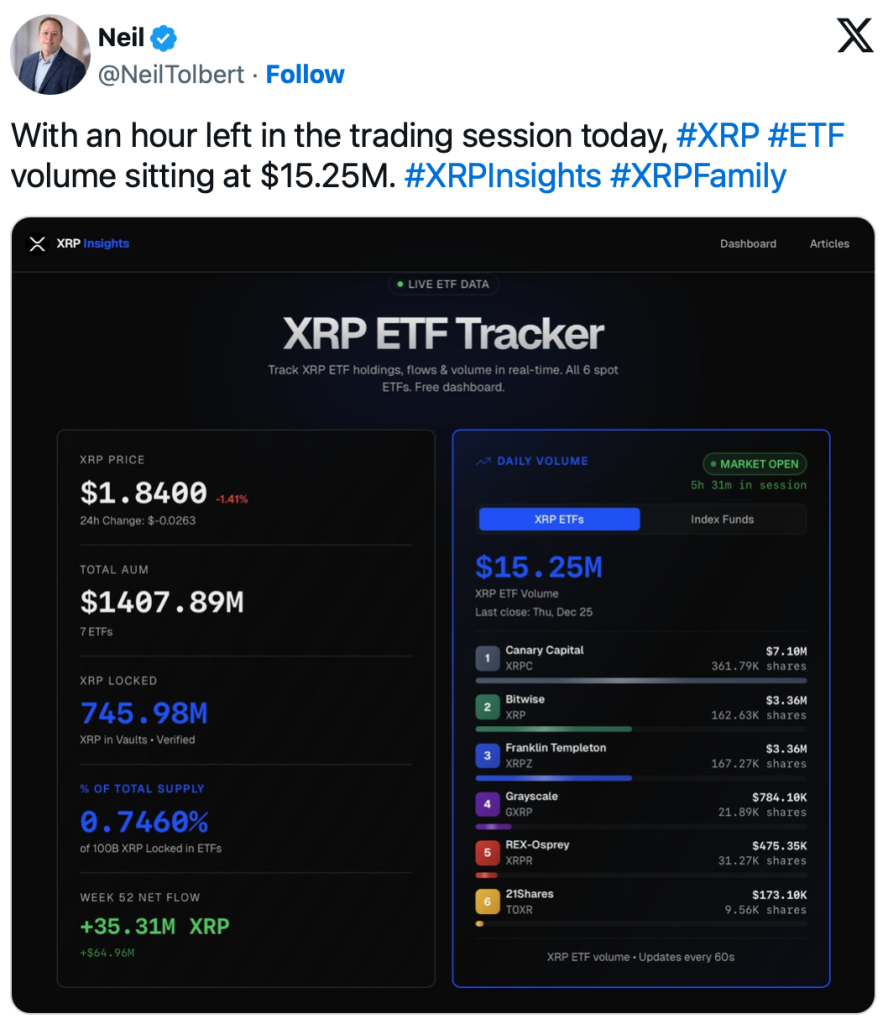Open the #XRPFamily hashtag
888x1024 pixels.
pyautogui.click(x=697, y=177)
